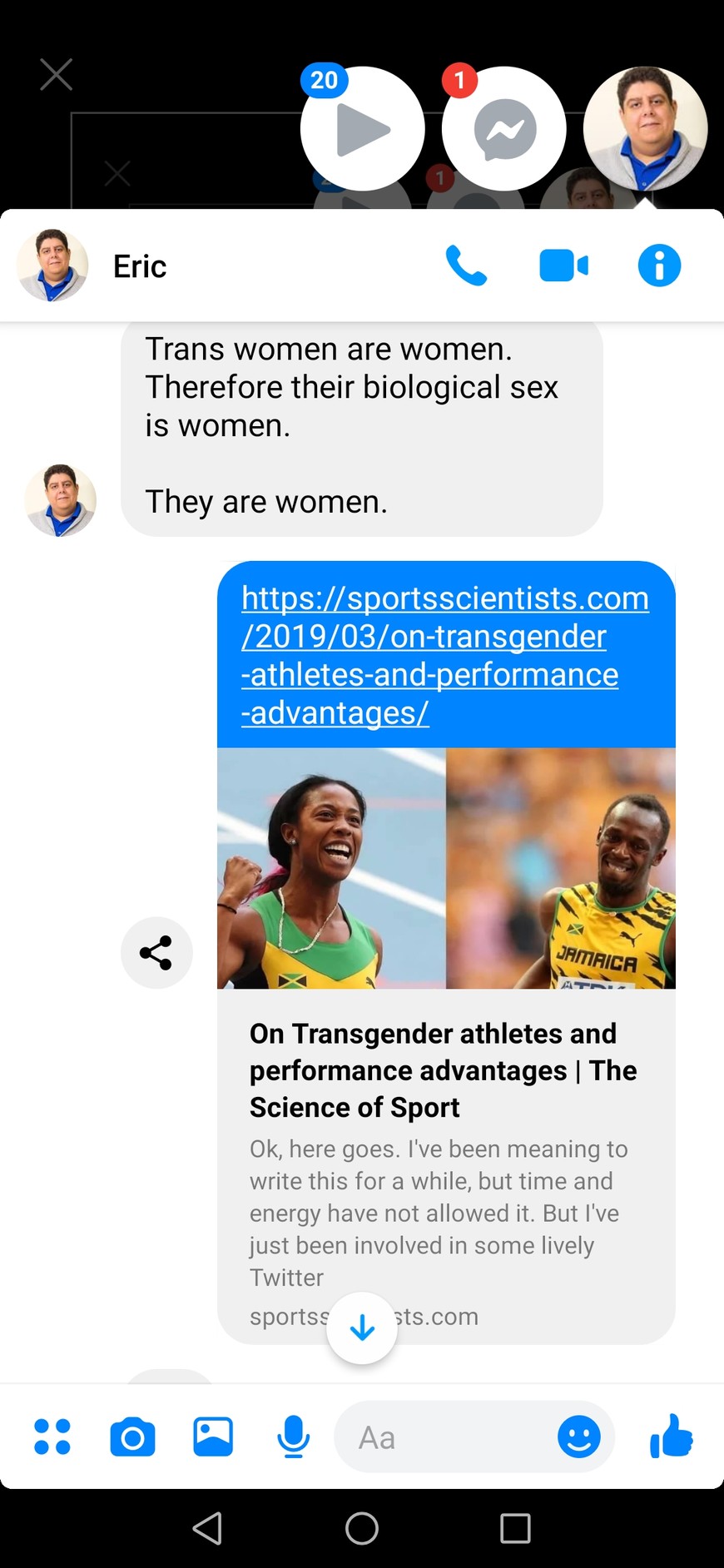Open the camera to take photo
Viewport: 724px width, 1568px height.
(132, 1437)
